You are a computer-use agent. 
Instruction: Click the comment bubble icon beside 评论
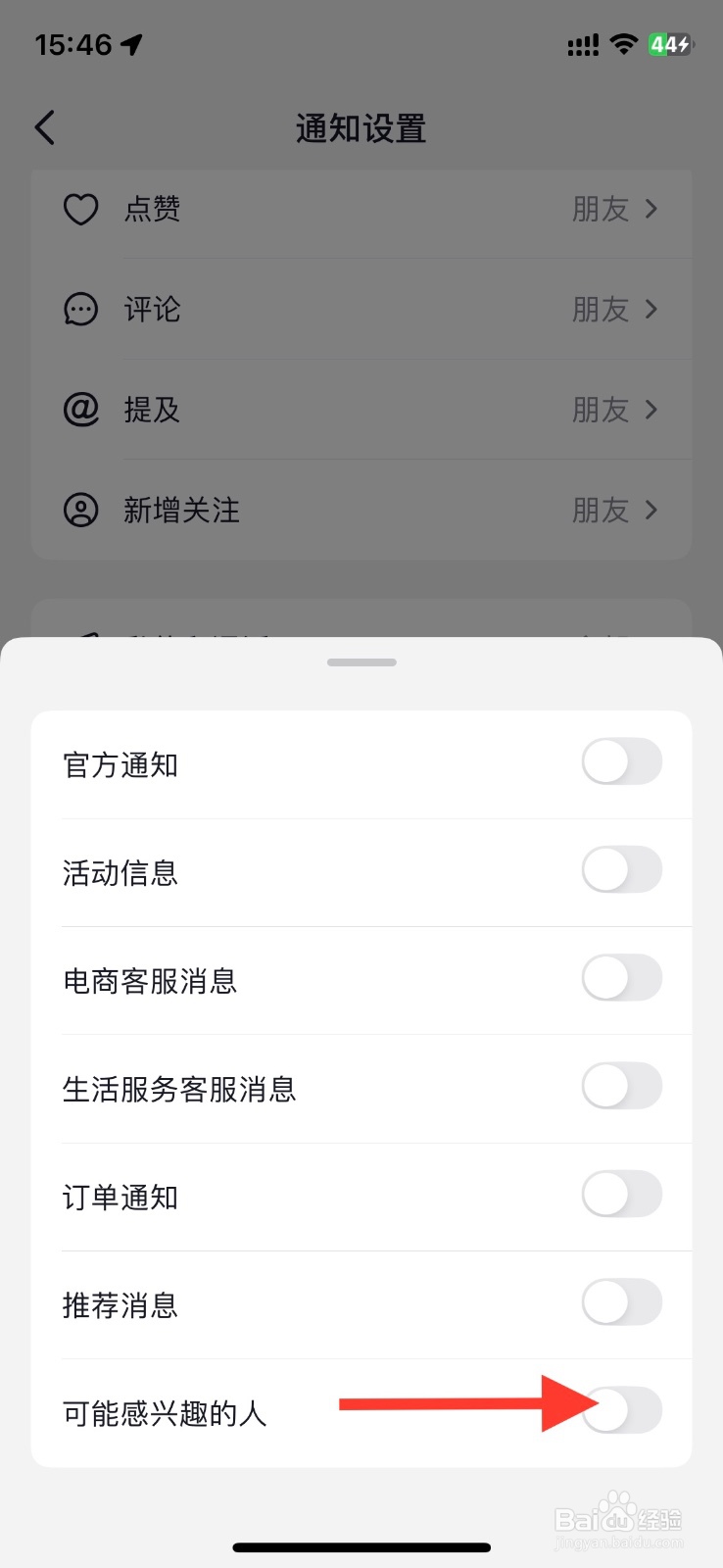80,309
